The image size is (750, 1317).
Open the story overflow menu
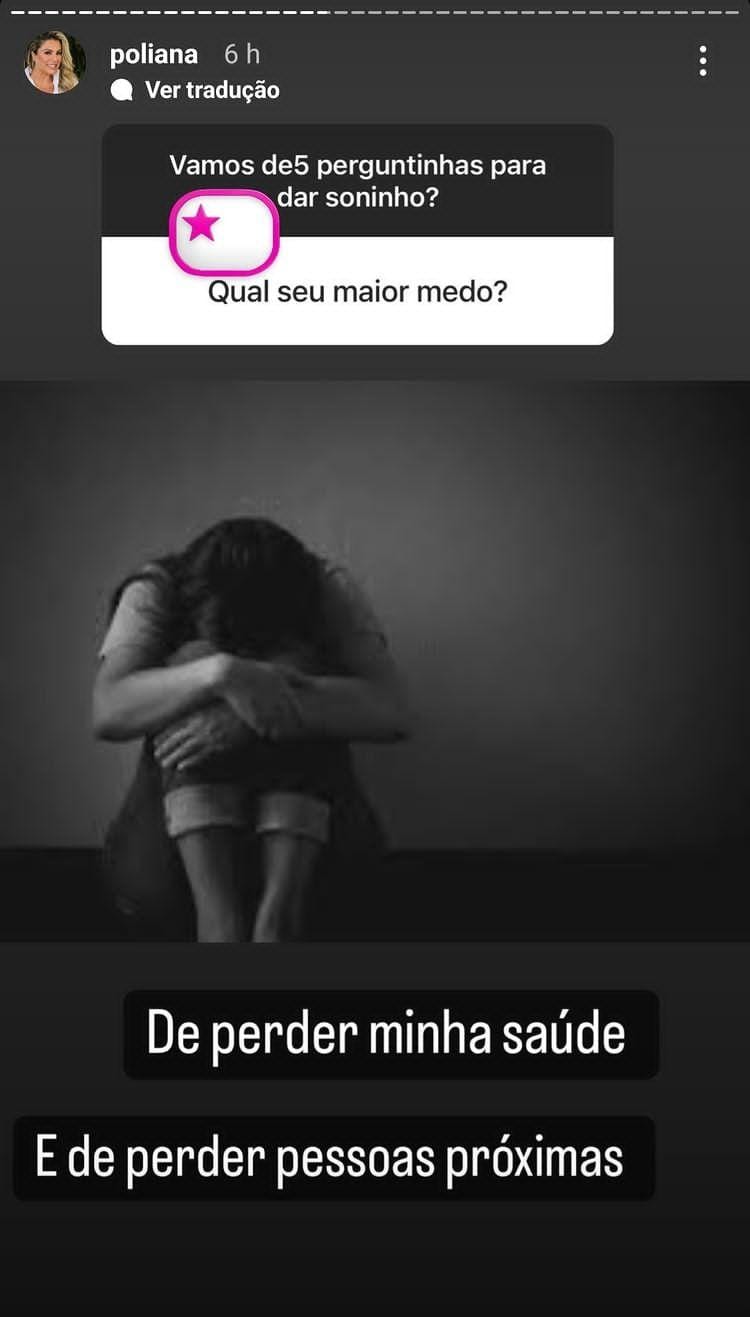tap(703, 61)
